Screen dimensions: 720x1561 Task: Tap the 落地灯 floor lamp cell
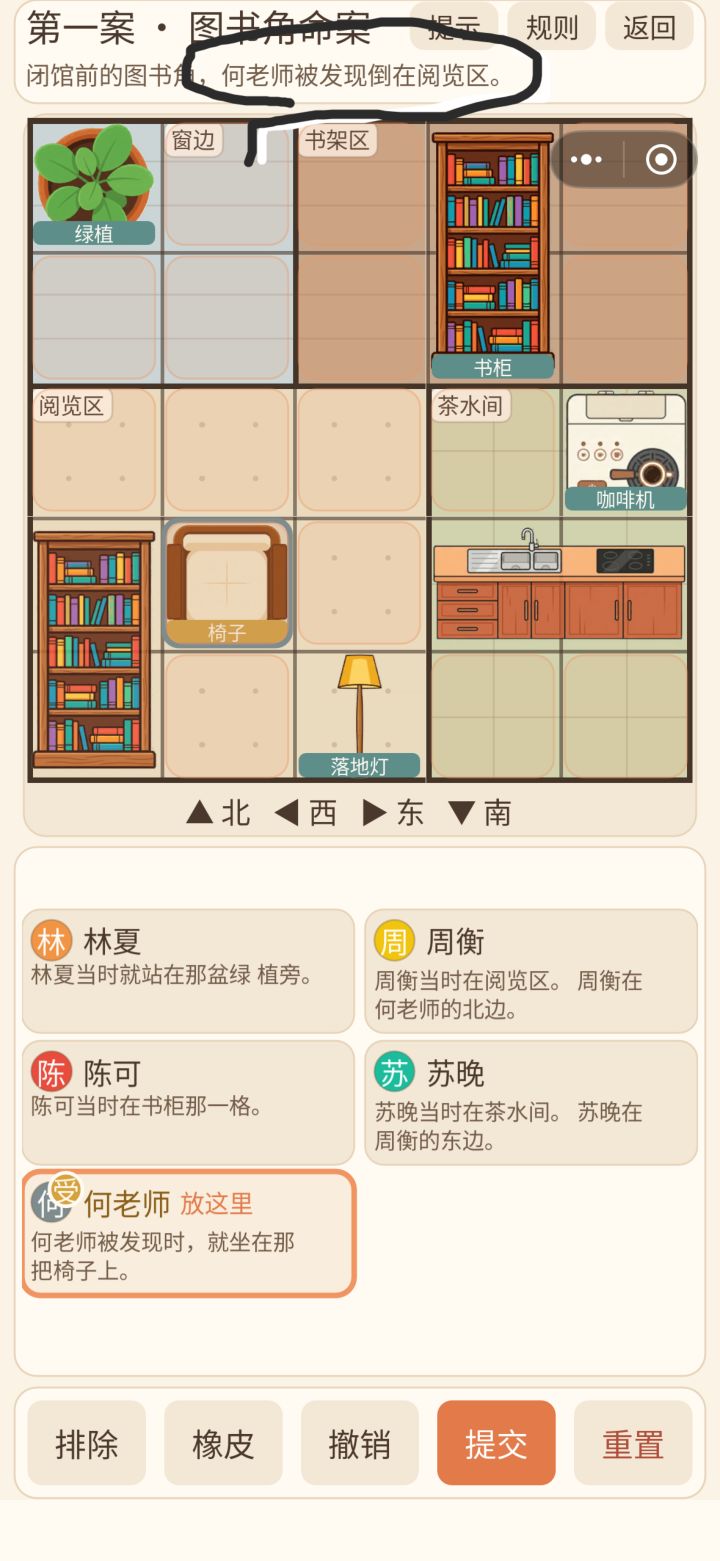(360, 715)
